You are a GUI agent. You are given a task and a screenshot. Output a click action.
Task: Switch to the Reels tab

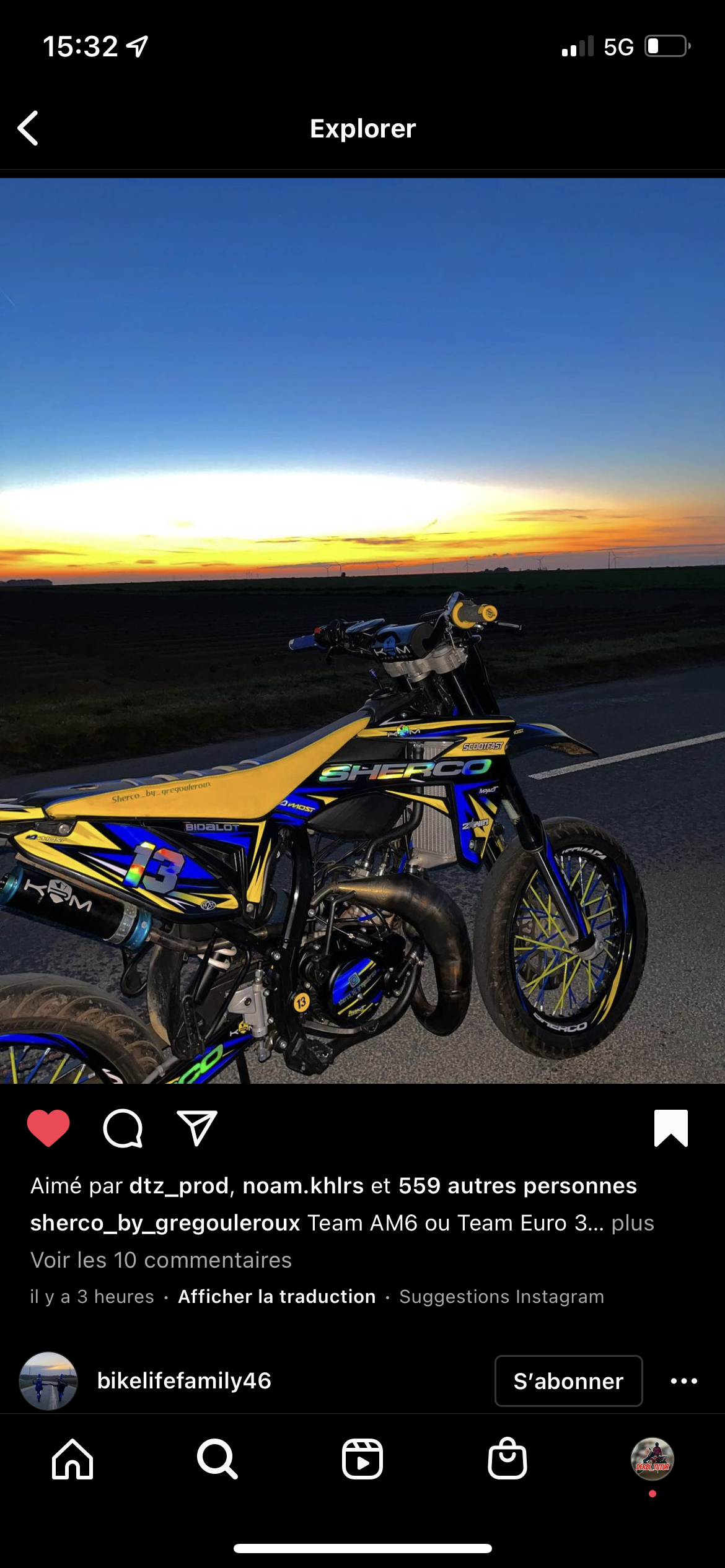tap(362, 1458)
